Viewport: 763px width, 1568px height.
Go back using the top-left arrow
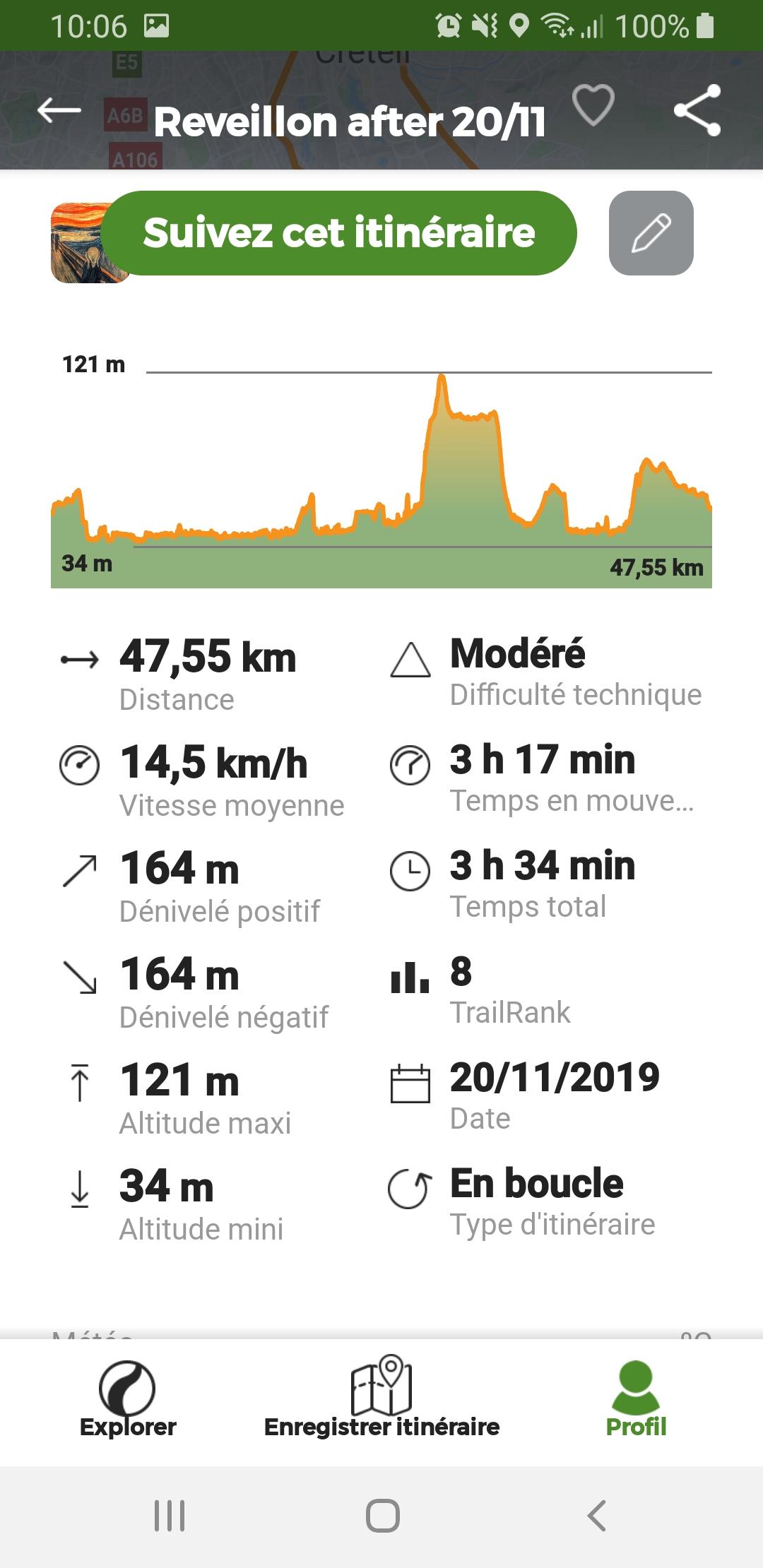pyautogui.click(x=59, y=111)
